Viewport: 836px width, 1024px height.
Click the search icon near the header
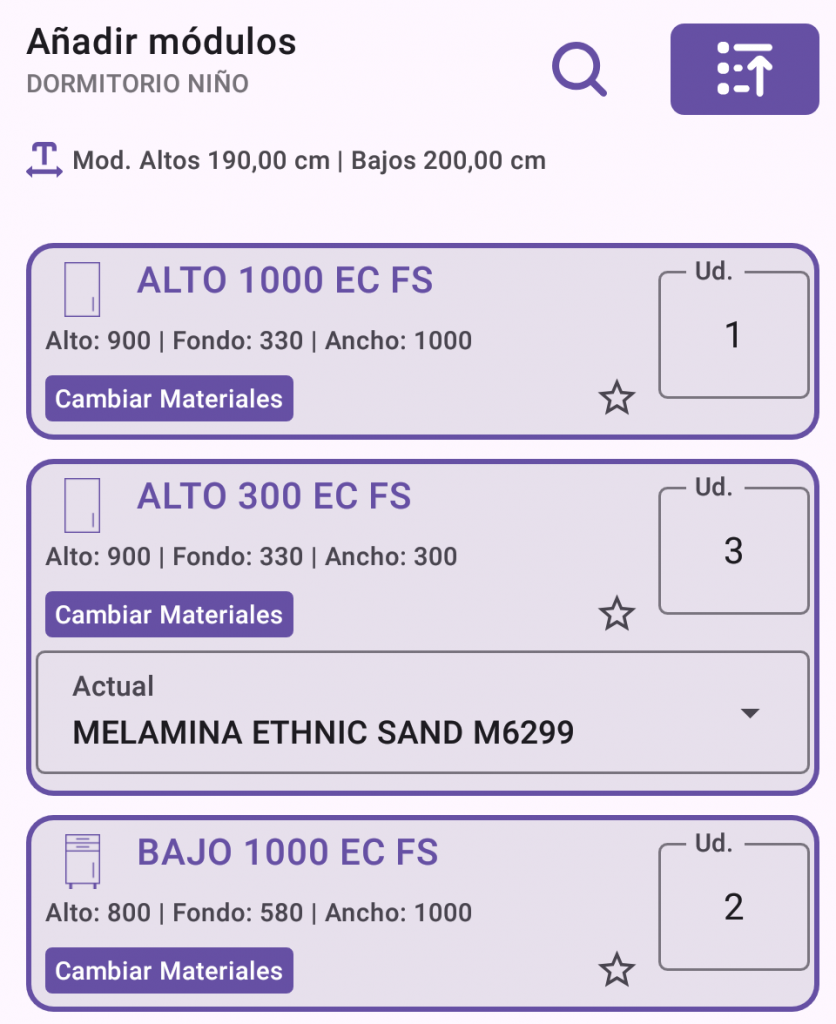[580, 69]
